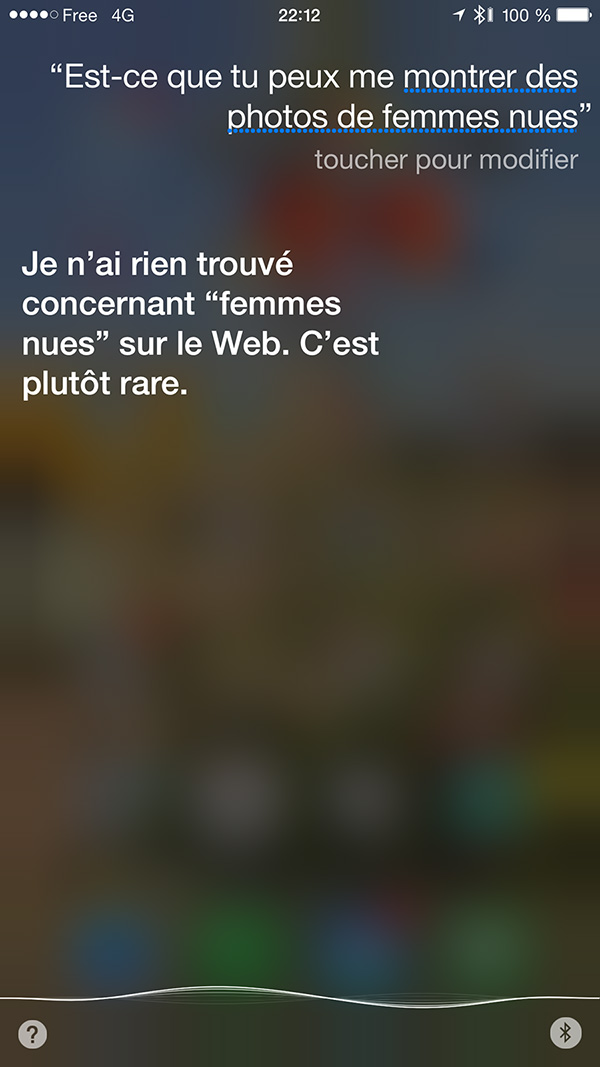Tap the spoken query text to modify it
600x1067 pixels.
[320, 98]
